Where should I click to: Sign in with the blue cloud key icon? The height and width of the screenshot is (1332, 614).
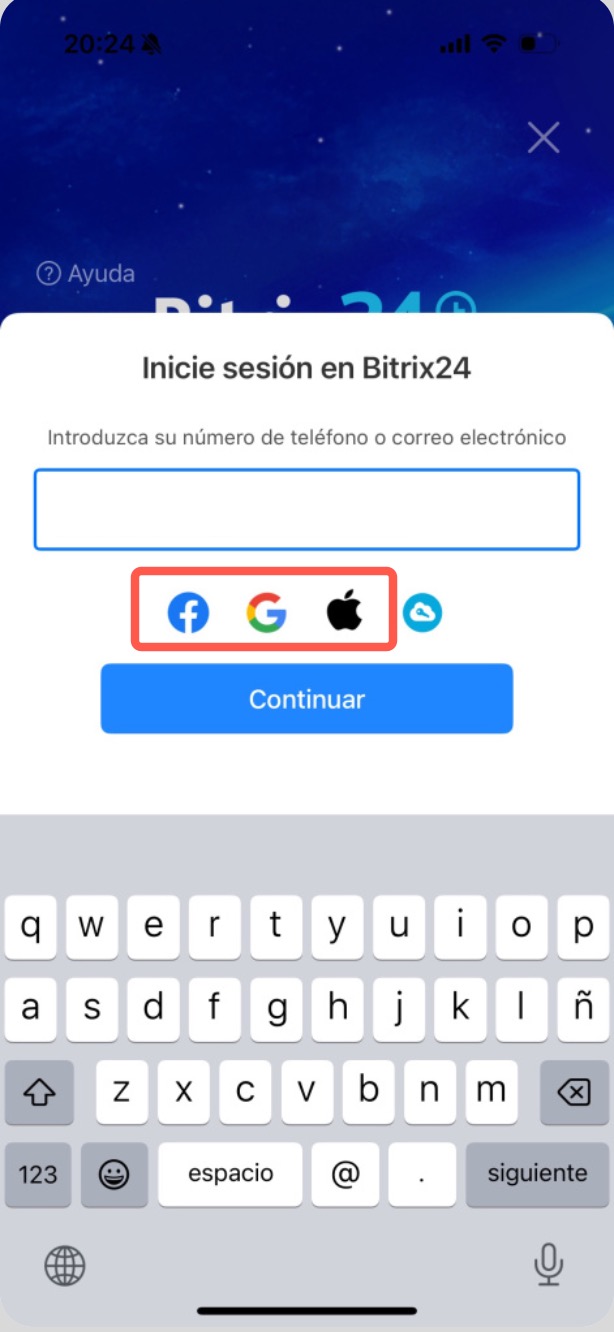click(x=422, y=613)
